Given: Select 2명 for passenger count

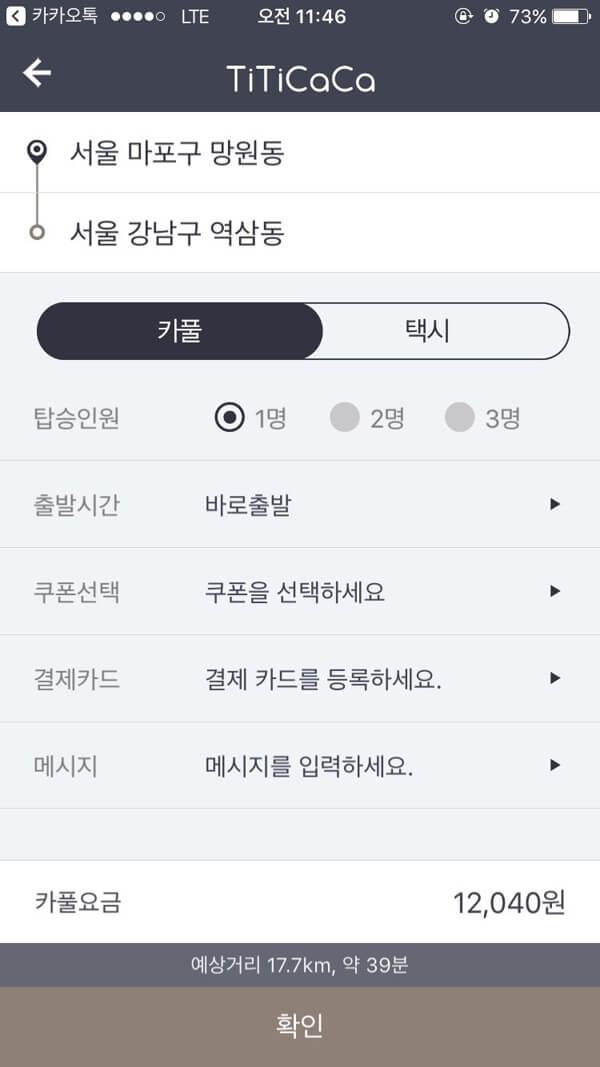Looking at the screenshot, I should point(367,418).
